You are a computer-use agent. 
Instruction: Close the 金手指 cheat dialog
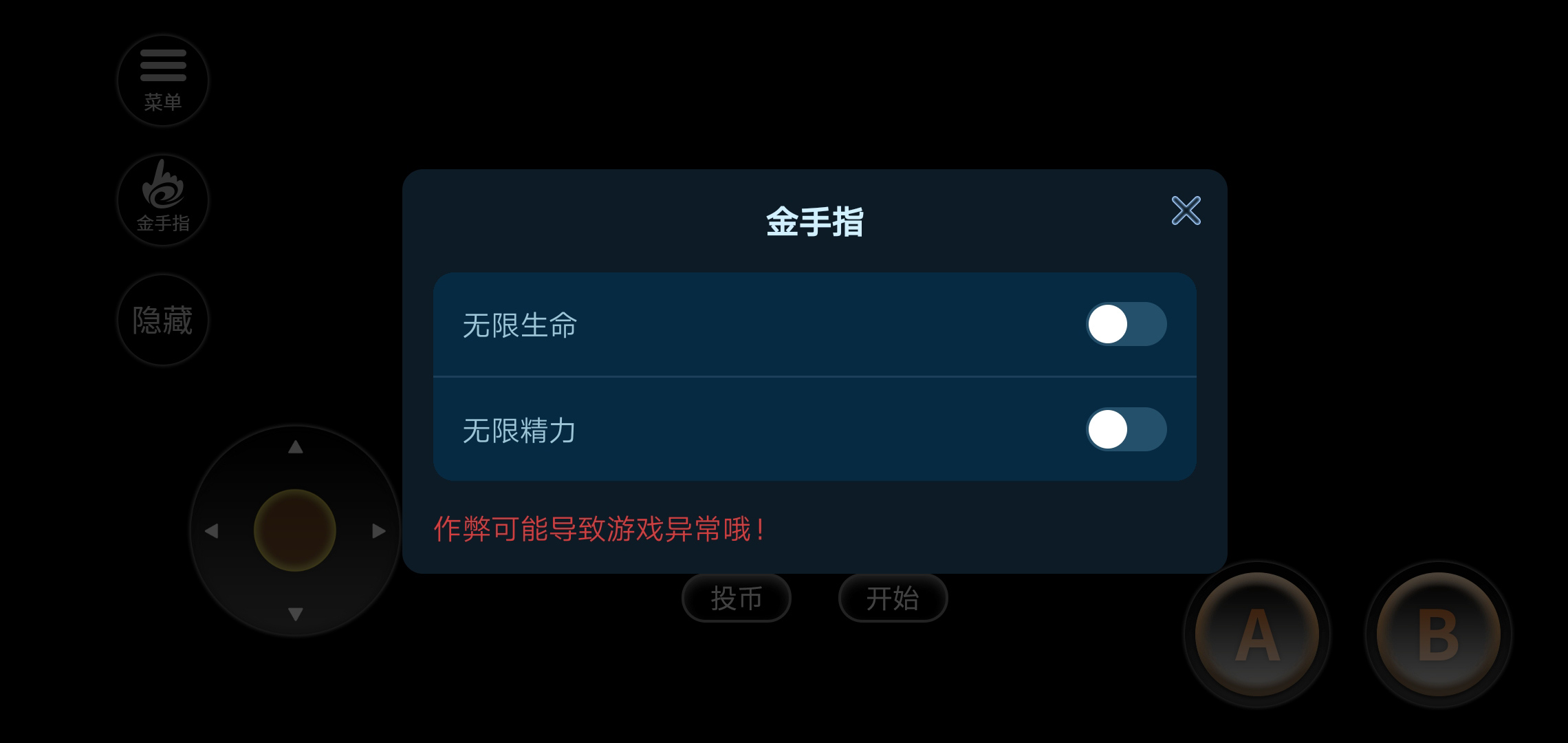tap(1186, 211)
